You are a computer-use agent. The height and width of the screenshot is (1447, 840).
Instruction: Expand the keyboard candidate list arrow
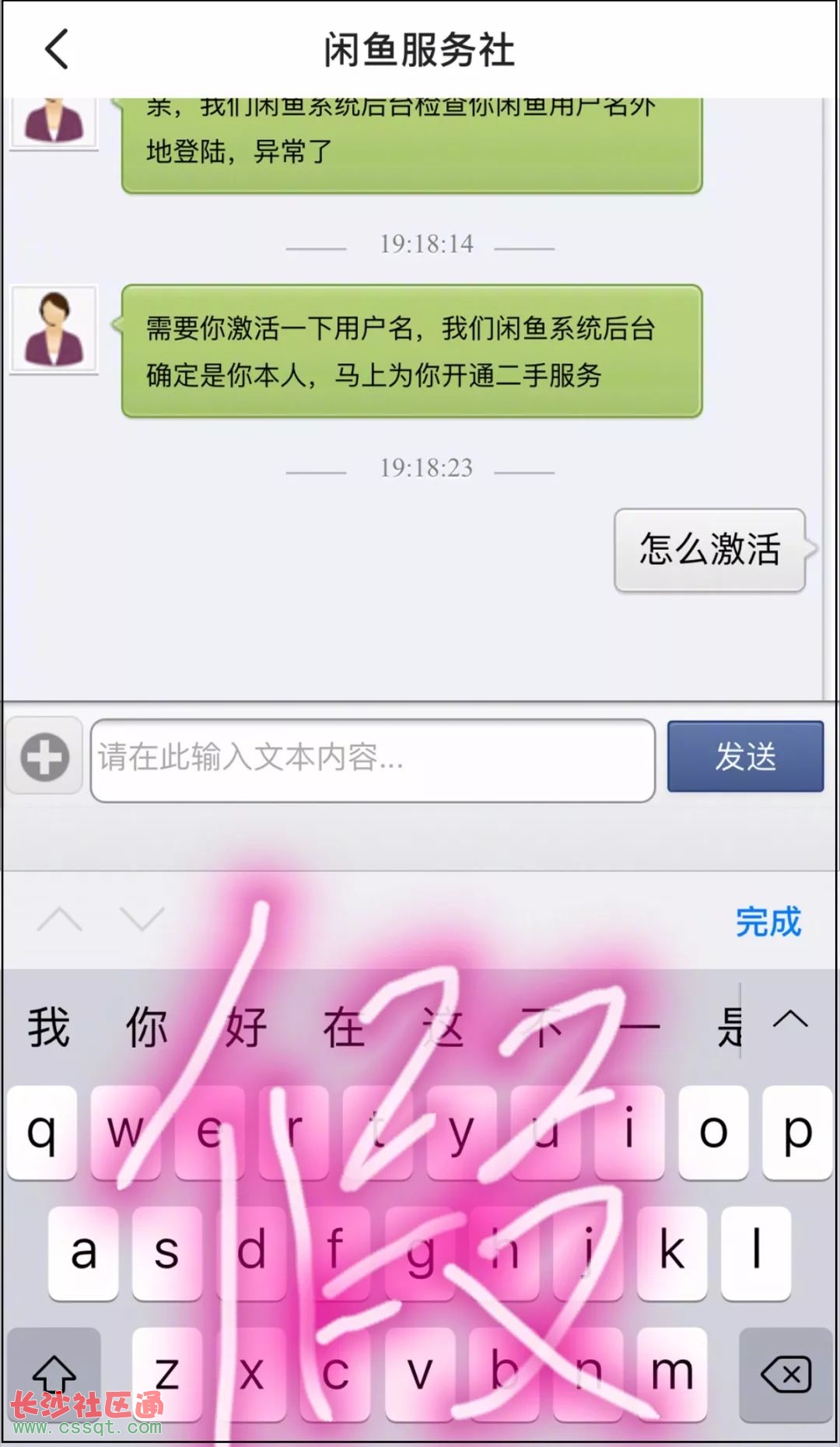pos(790,1018)
